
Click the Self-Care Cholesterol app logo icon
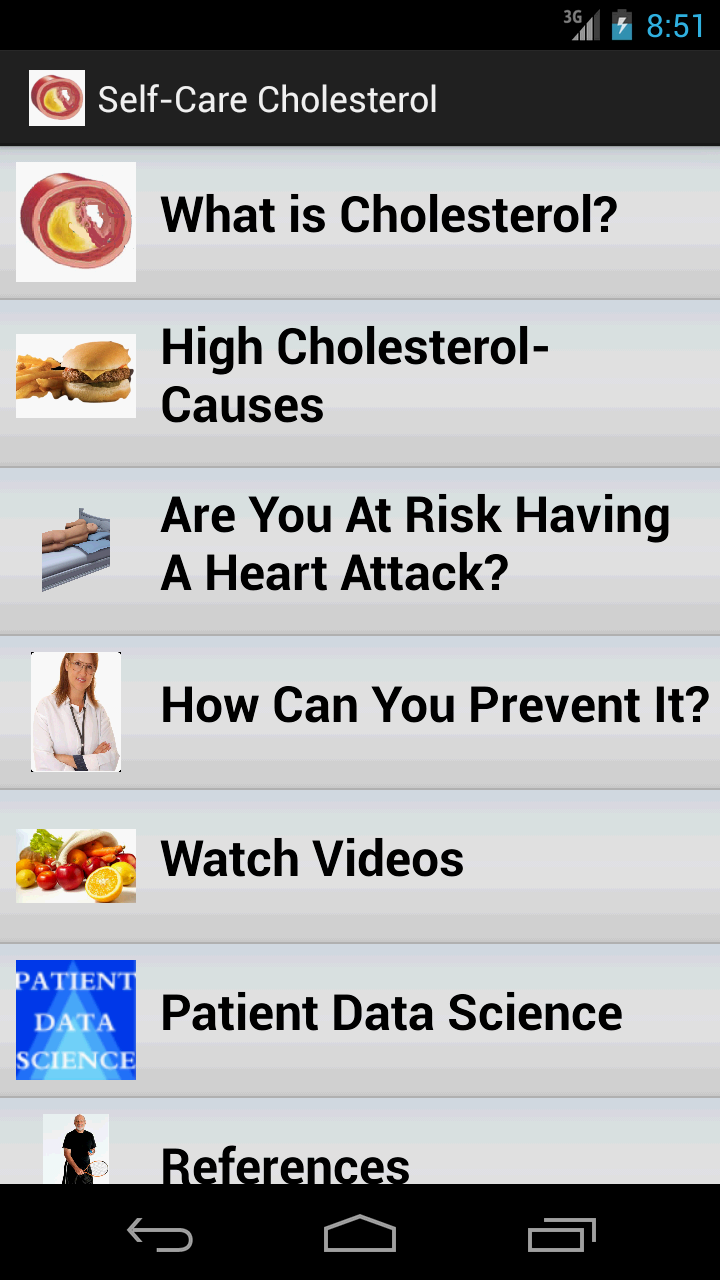coord(57,97)
